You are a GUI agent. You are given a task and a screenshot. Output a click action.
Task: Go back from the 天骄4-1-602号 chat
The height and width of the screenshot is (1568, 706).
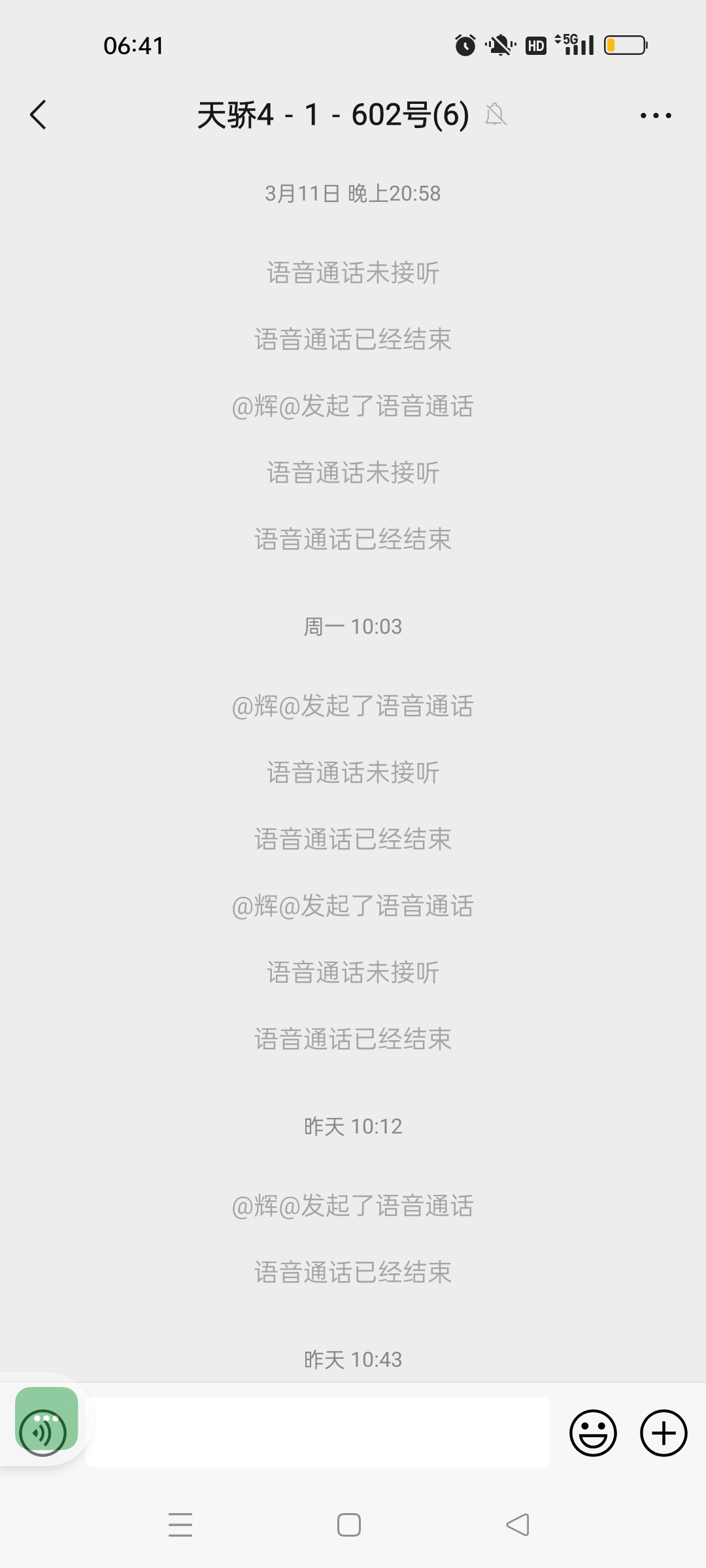pos(39,115)
